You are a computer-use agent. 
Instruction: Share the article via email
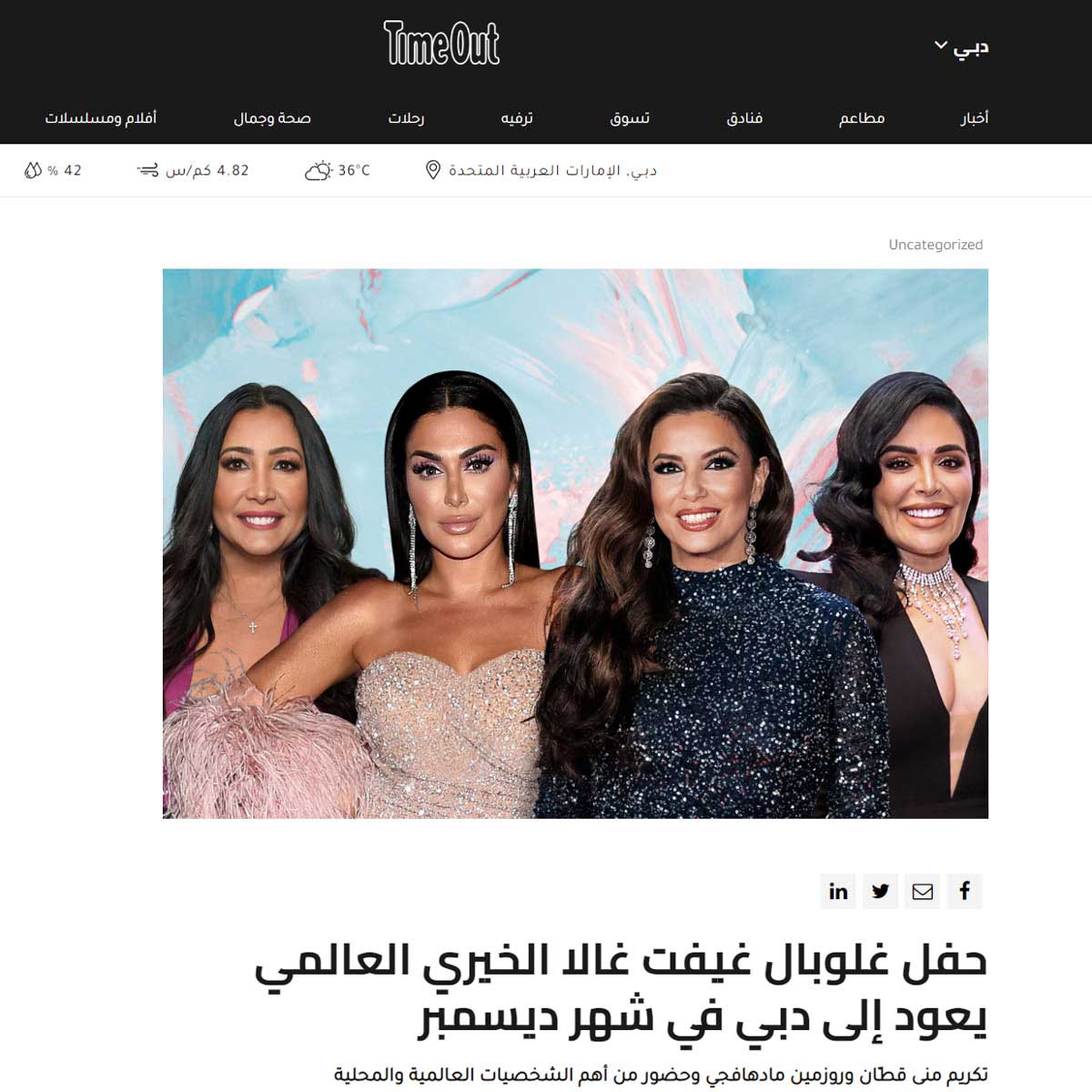(x=923, y=891)
